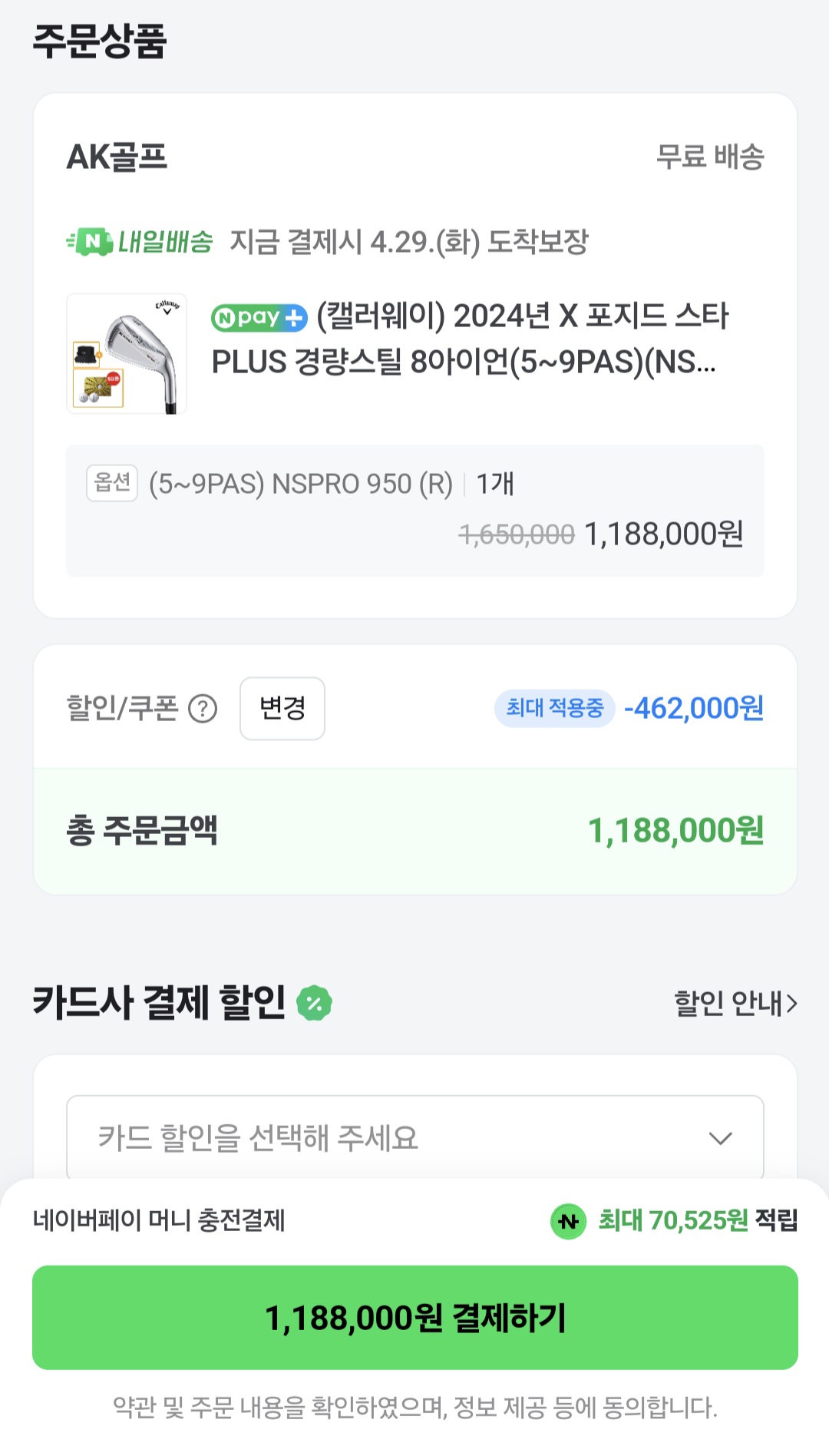
Task: Expand the 카드 할인을 선택해 주세요 dropdown
Action: 414,1137
